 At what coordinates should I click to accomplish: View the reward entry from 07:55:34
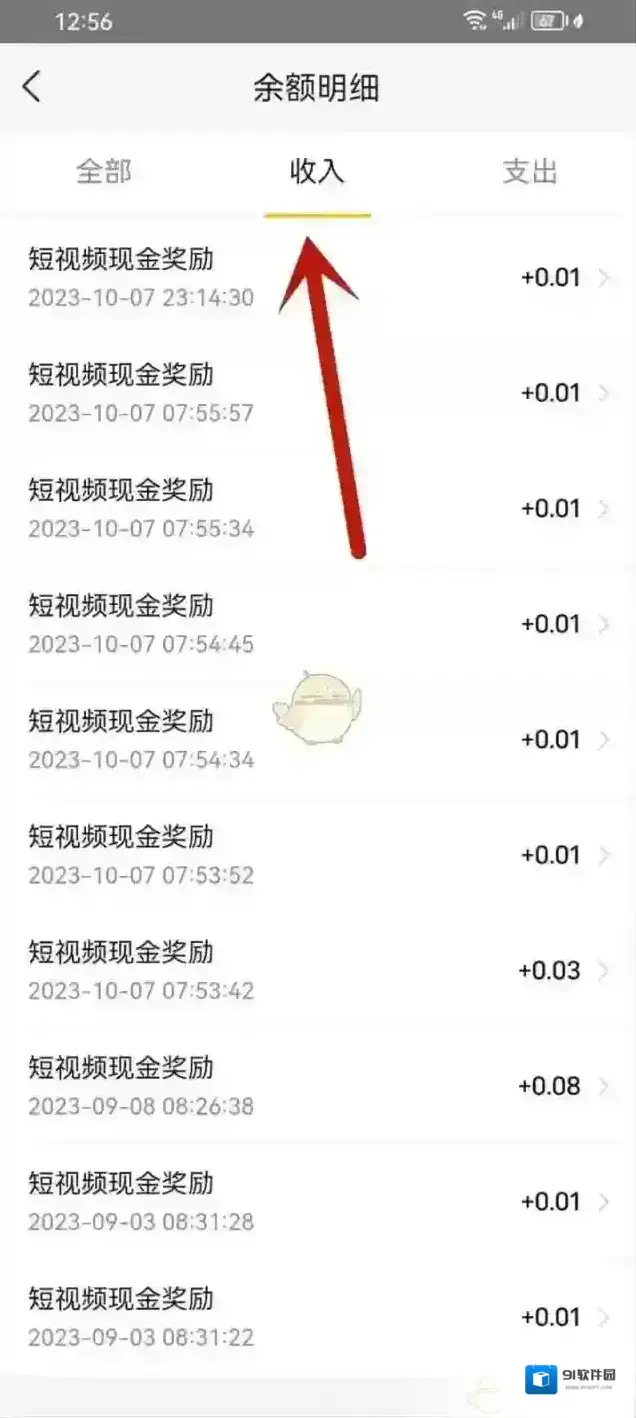(318, 509)
